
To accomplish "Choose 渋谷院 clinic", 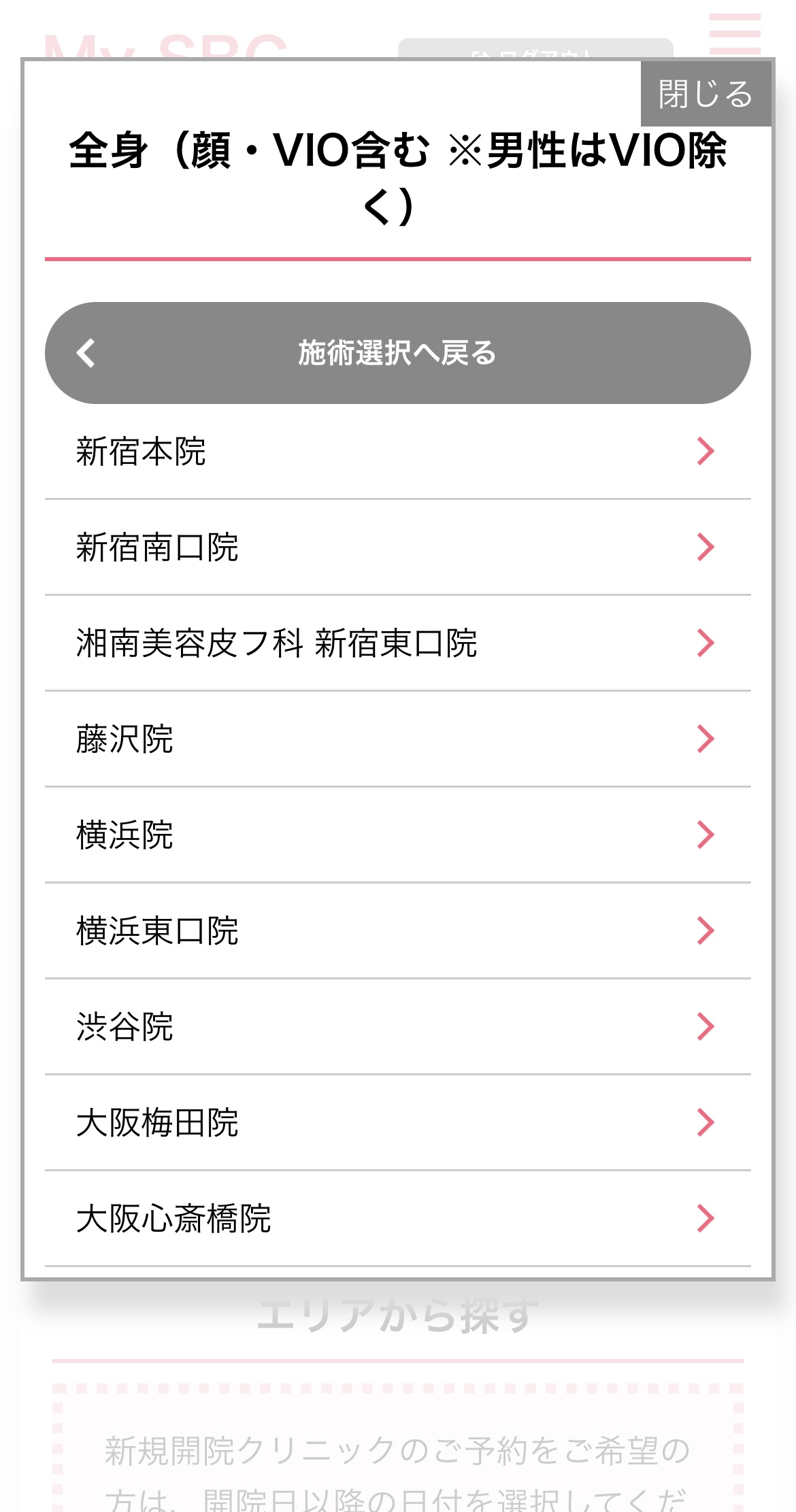I will [x=397, y=1027].
